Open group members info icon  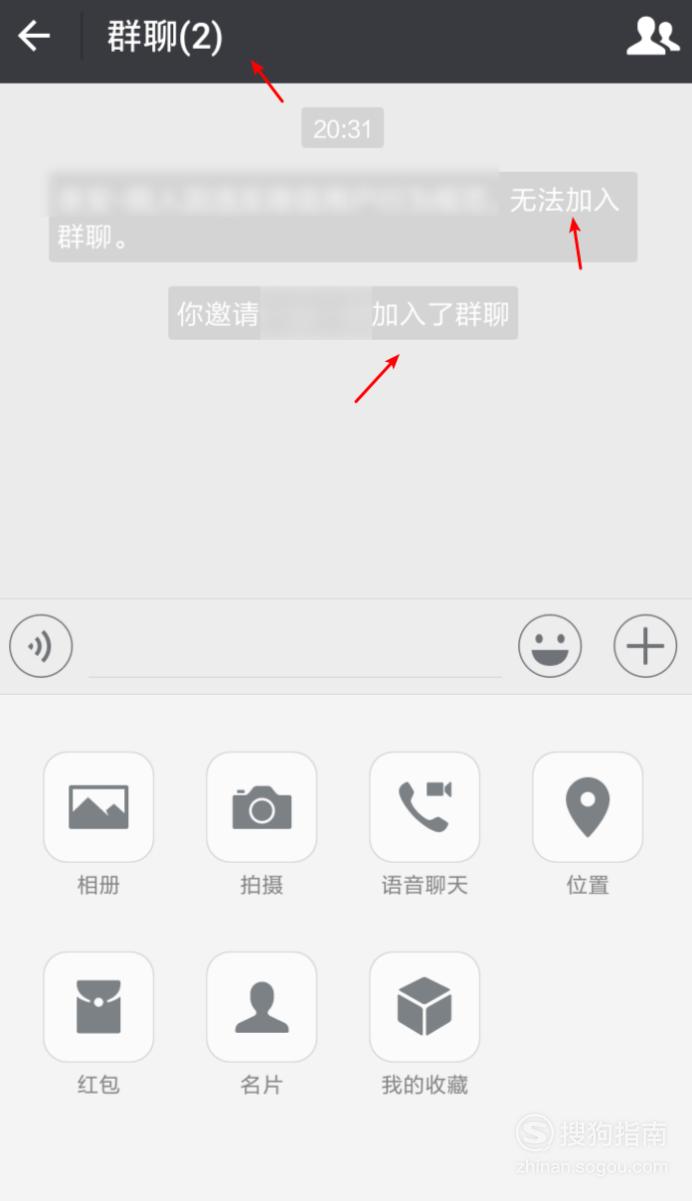[652, 38]
